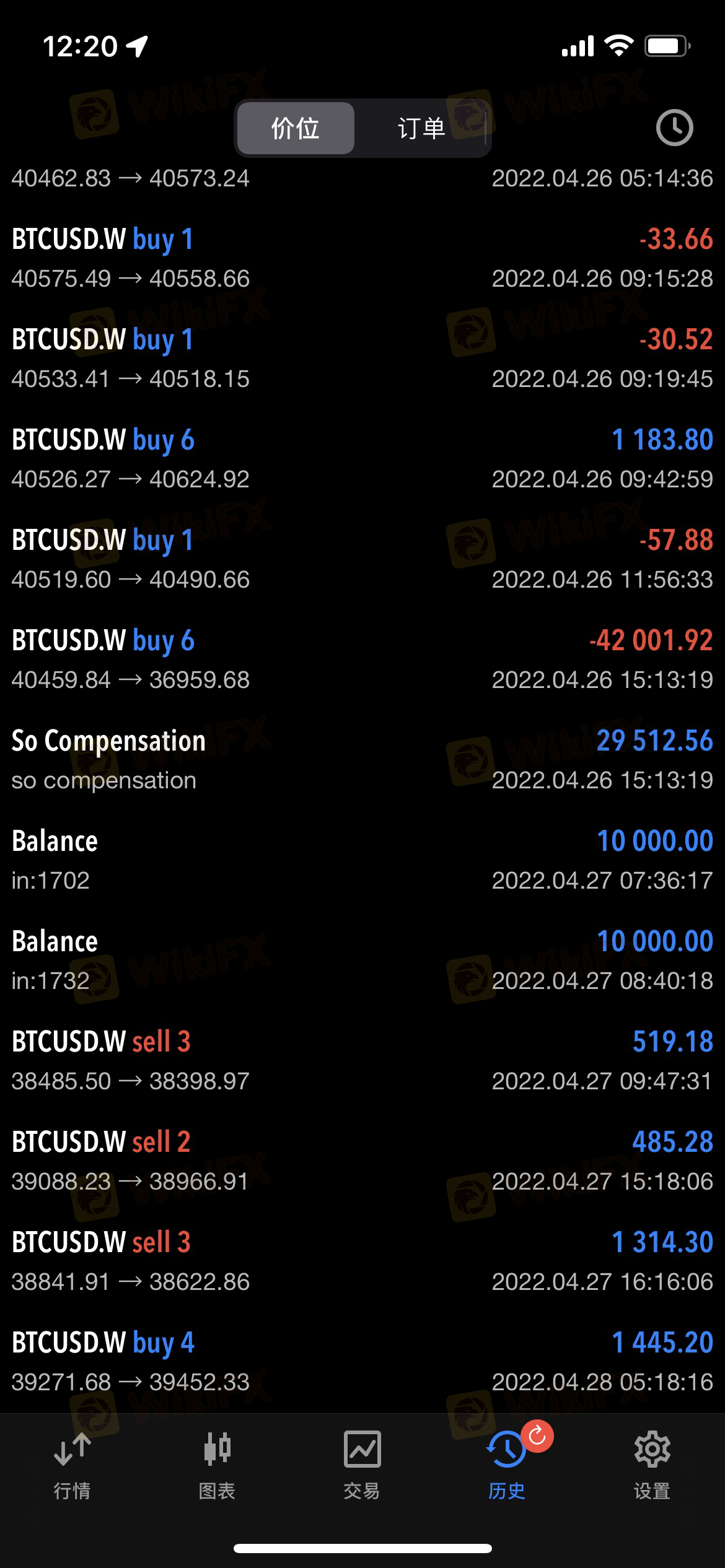Select the 历史 tab
725x1568 pixels.
pos(507,1465)
